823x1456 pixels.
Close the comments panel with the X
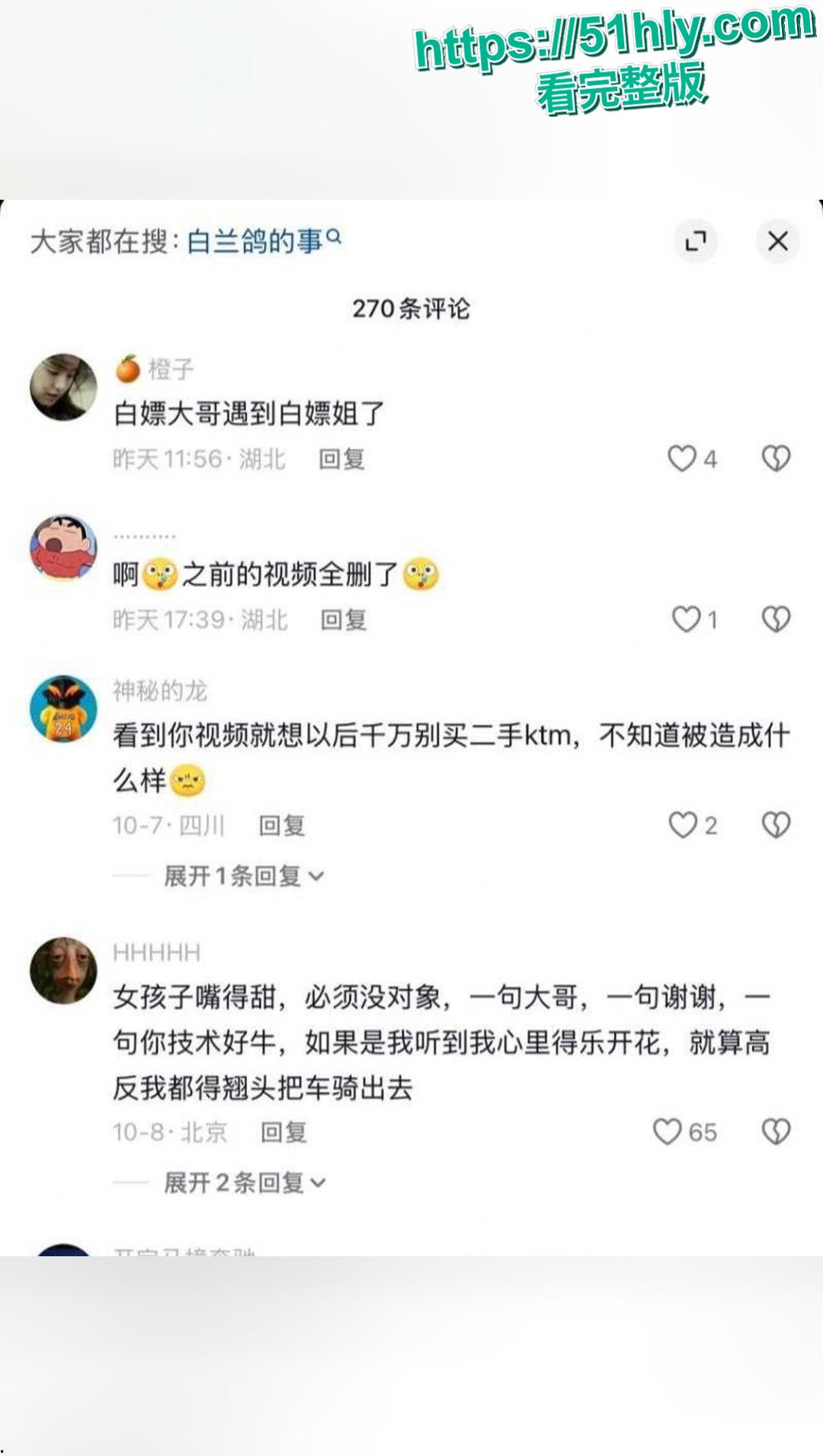[x=779, y=239]
